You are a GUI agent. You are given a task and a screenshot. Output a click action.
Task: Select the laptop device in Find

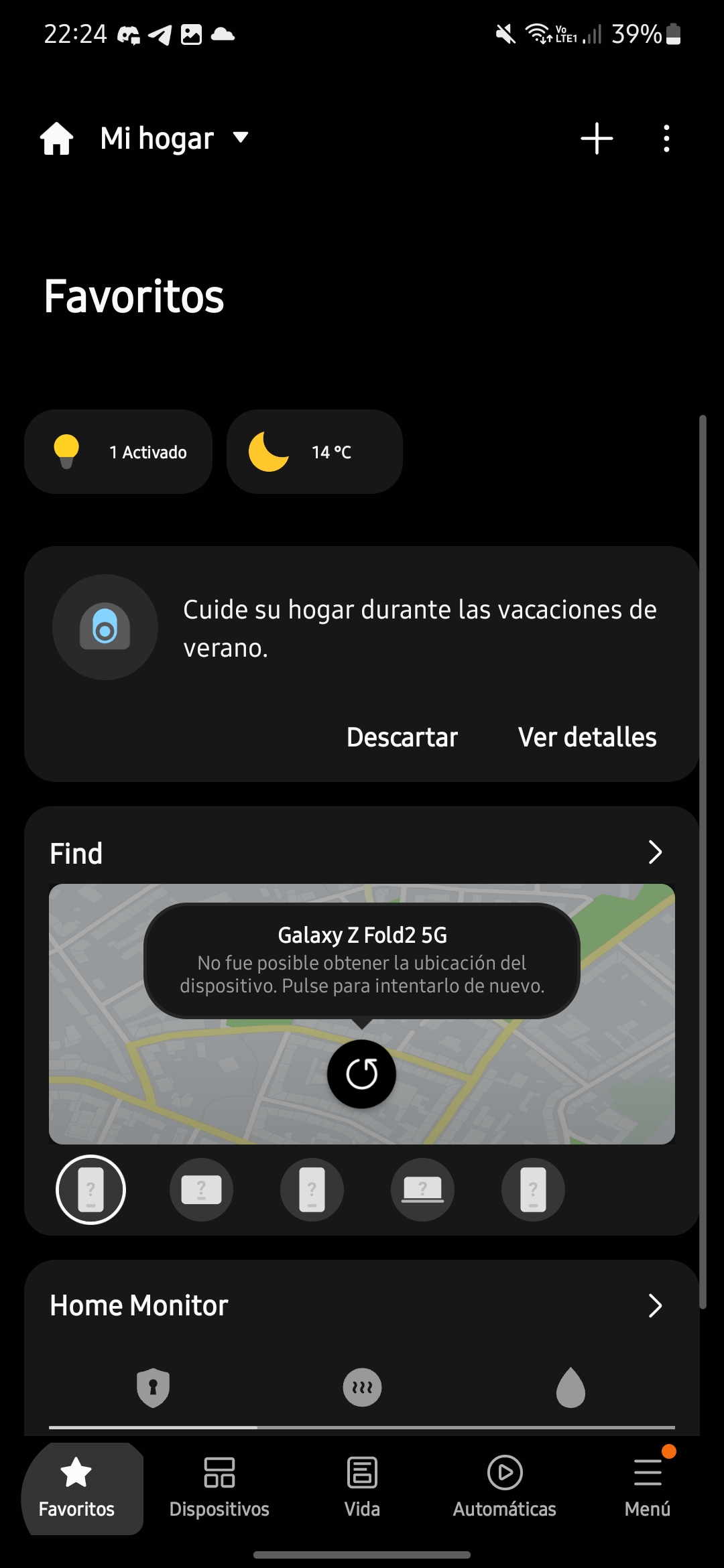point(422,1189)
